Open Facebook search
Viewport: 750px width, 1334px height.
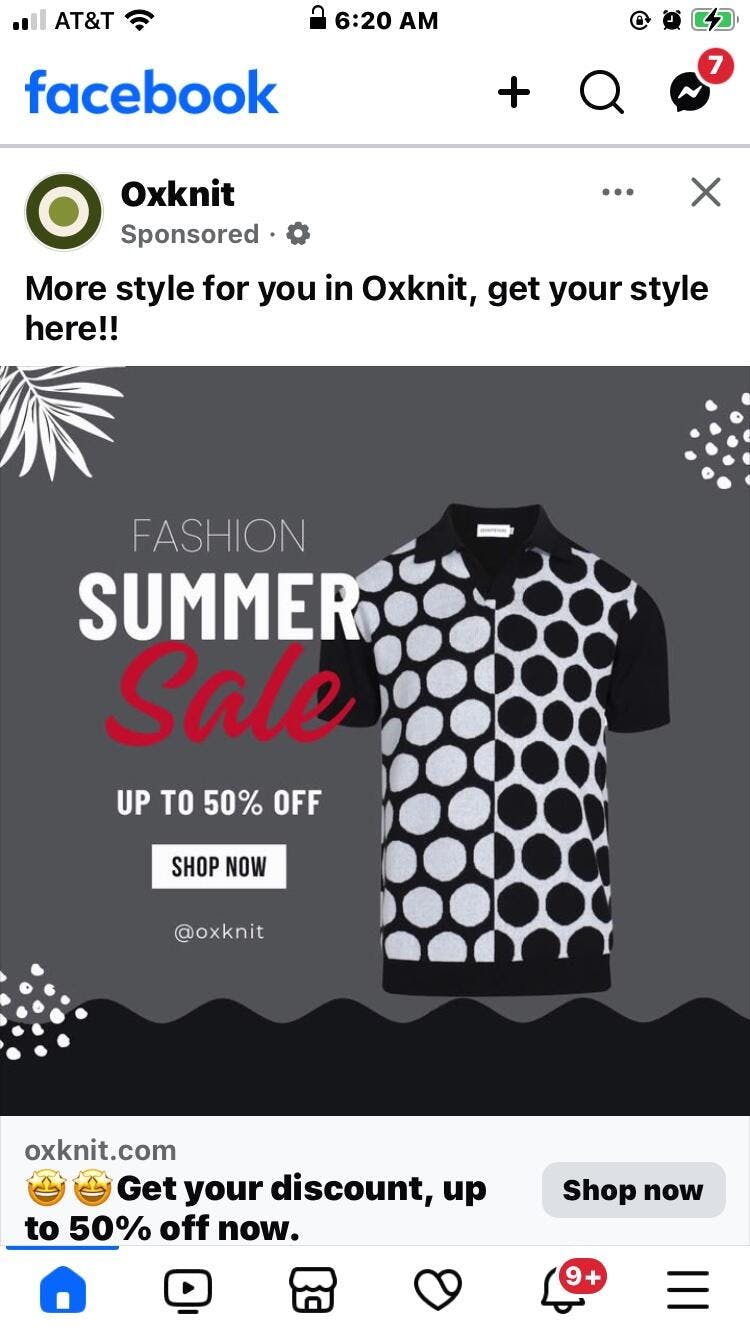coord(601,94)
